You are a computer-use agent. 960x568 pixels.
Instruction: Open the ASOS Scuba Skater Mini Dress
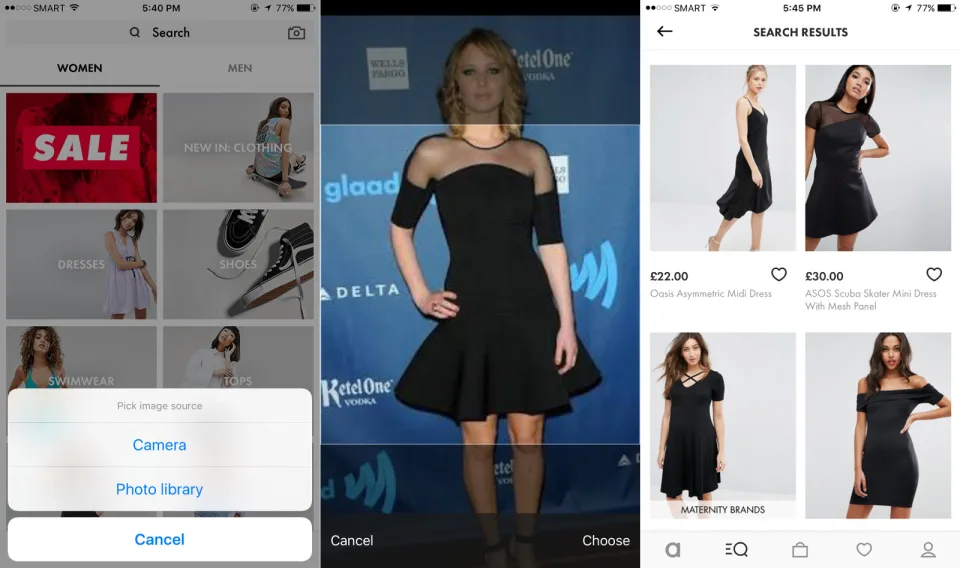[x=877, y=158]
